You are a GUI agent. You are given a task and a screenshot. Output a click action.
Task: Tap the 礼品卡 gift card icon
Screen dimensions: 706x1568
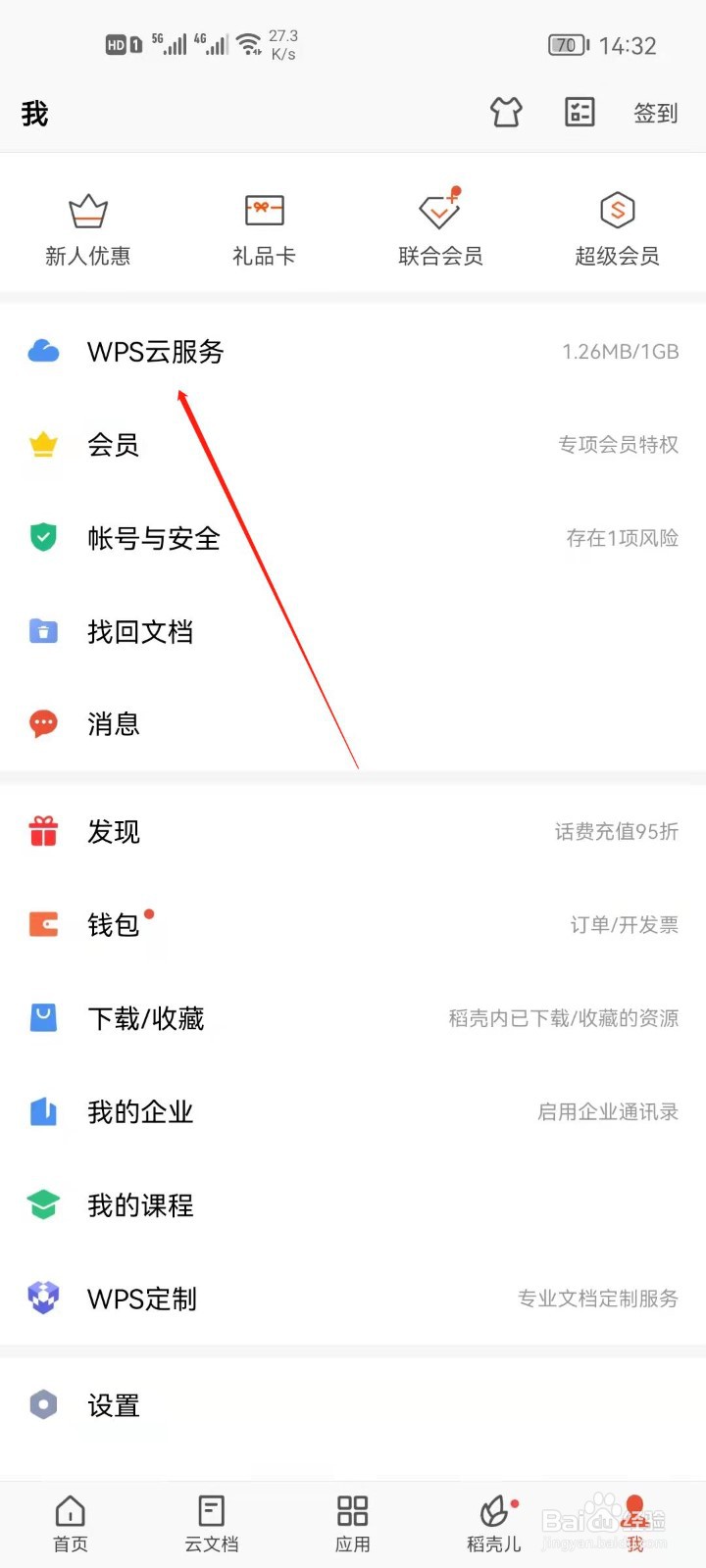pyautogui.click(x=264, y=211)
